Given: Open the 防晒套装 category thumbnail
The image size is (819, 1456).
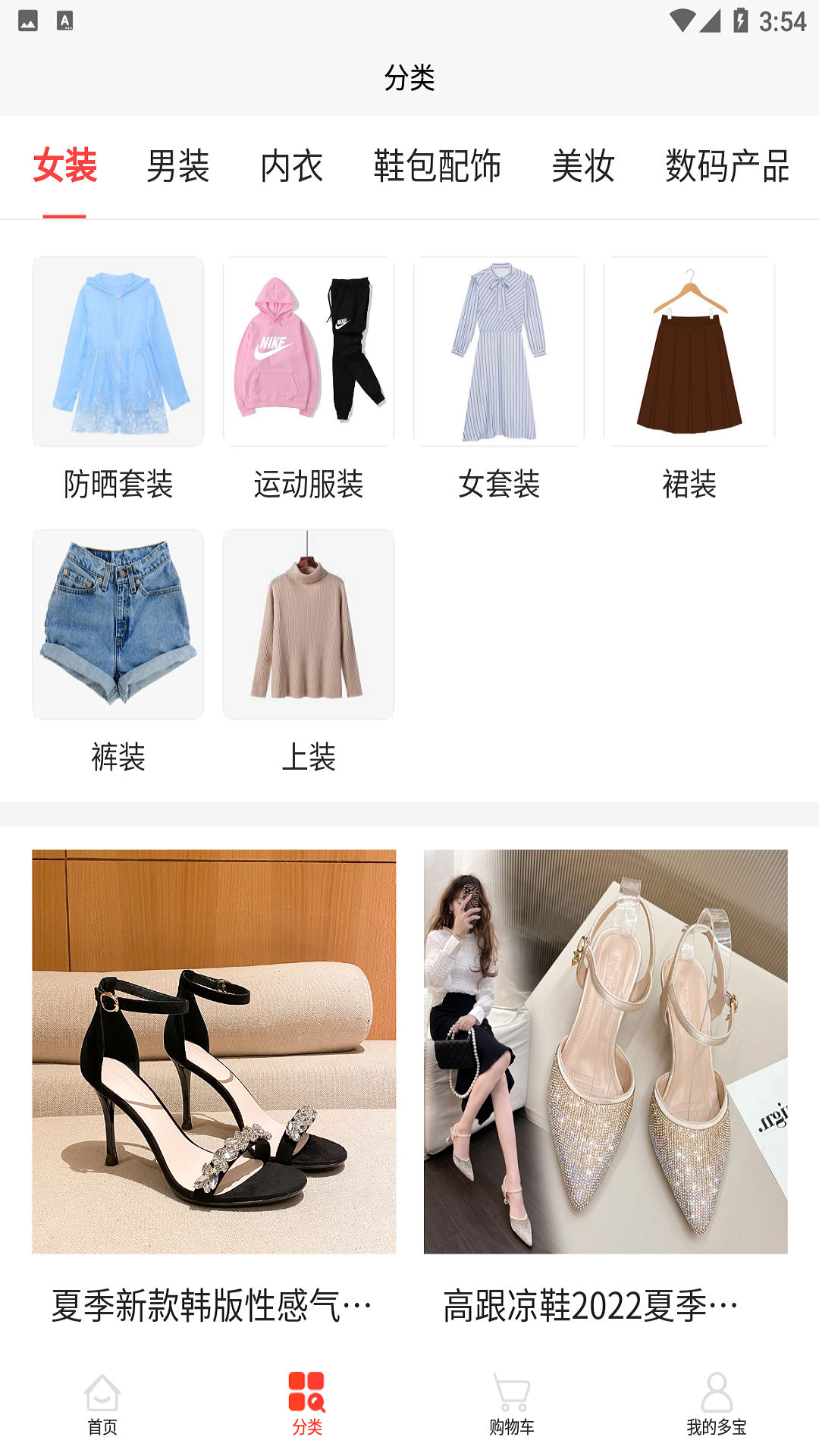Looking at the screenshot, I should pyautogui.click(x=117, y=351).
